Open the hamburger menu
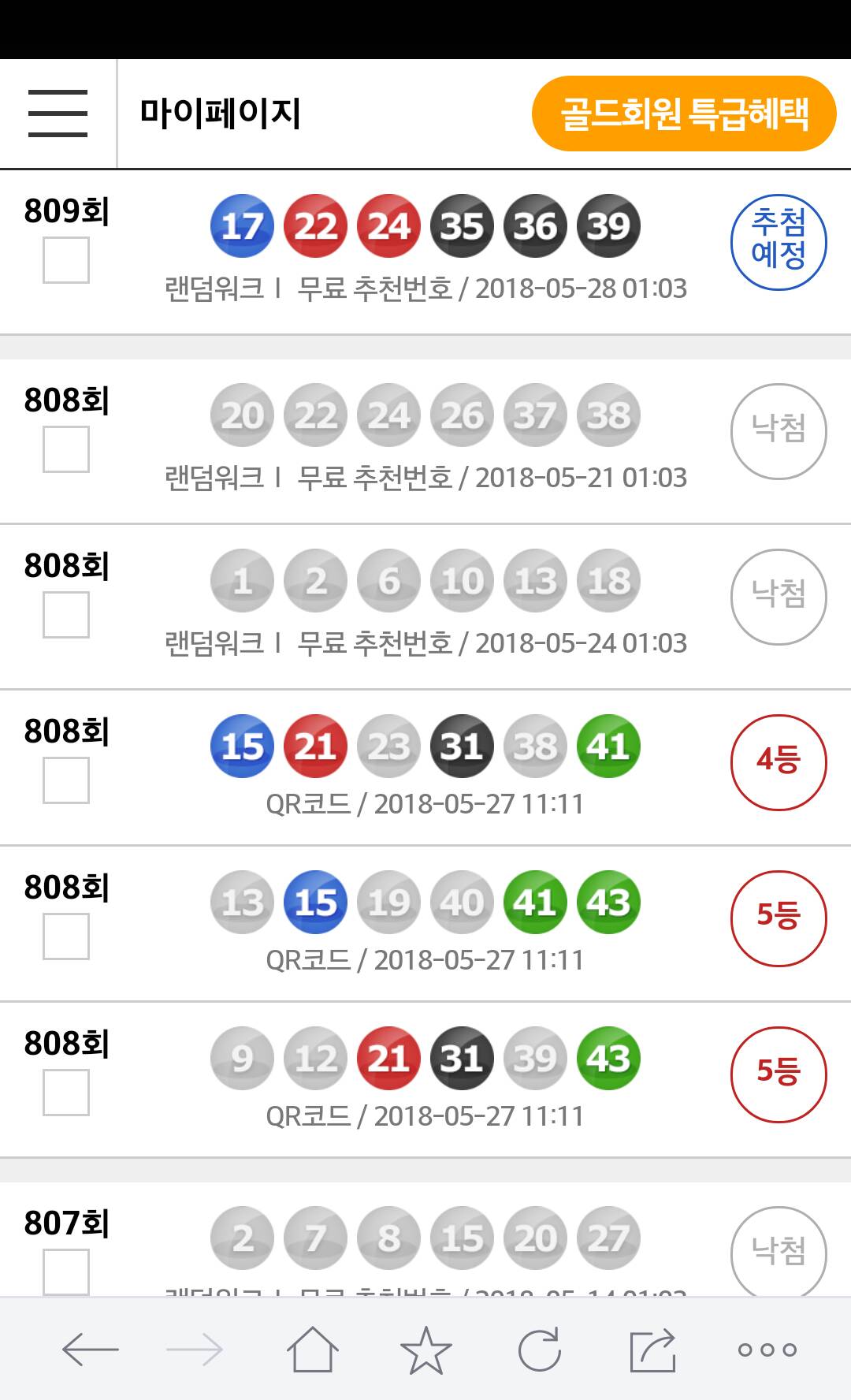Screen dimensions: 851x1400 [x=58, y=113]
